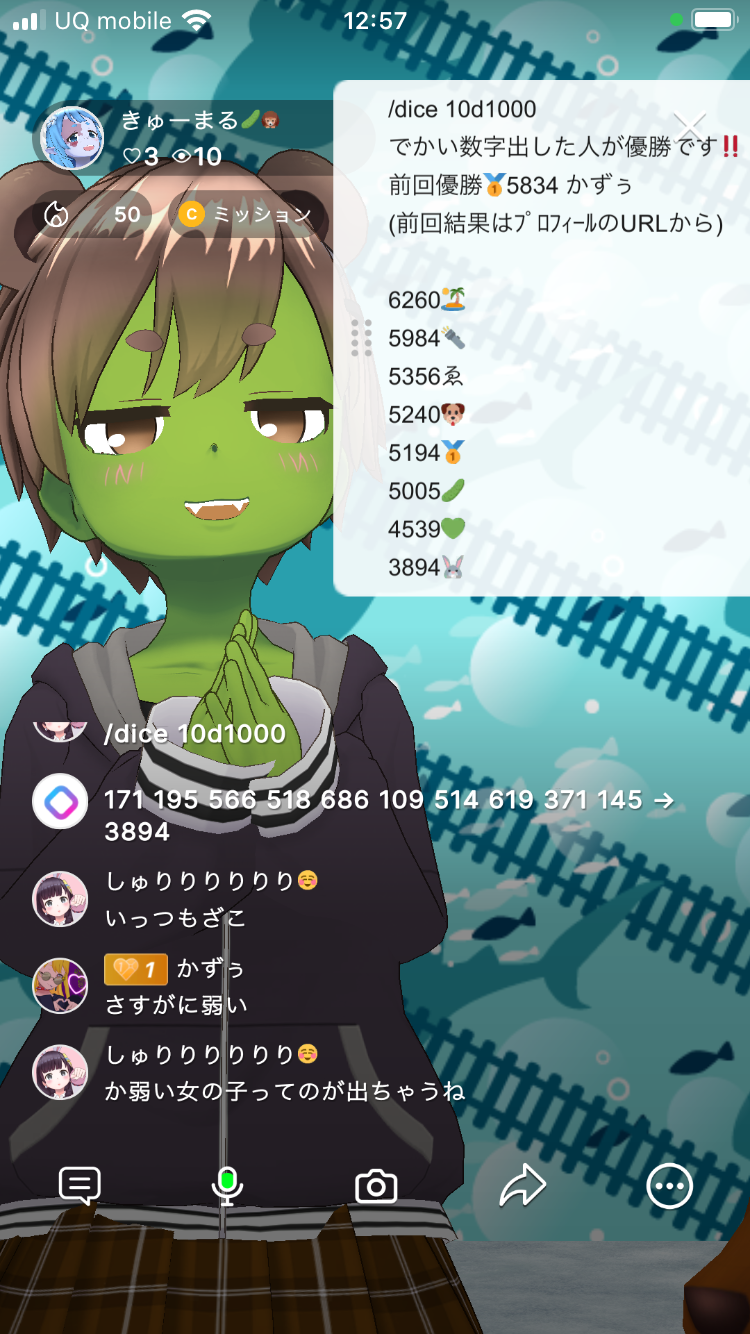Screen dimensions: 750x1334
Task: Open the more options ellipsis menu
Action: point(669,1187)
